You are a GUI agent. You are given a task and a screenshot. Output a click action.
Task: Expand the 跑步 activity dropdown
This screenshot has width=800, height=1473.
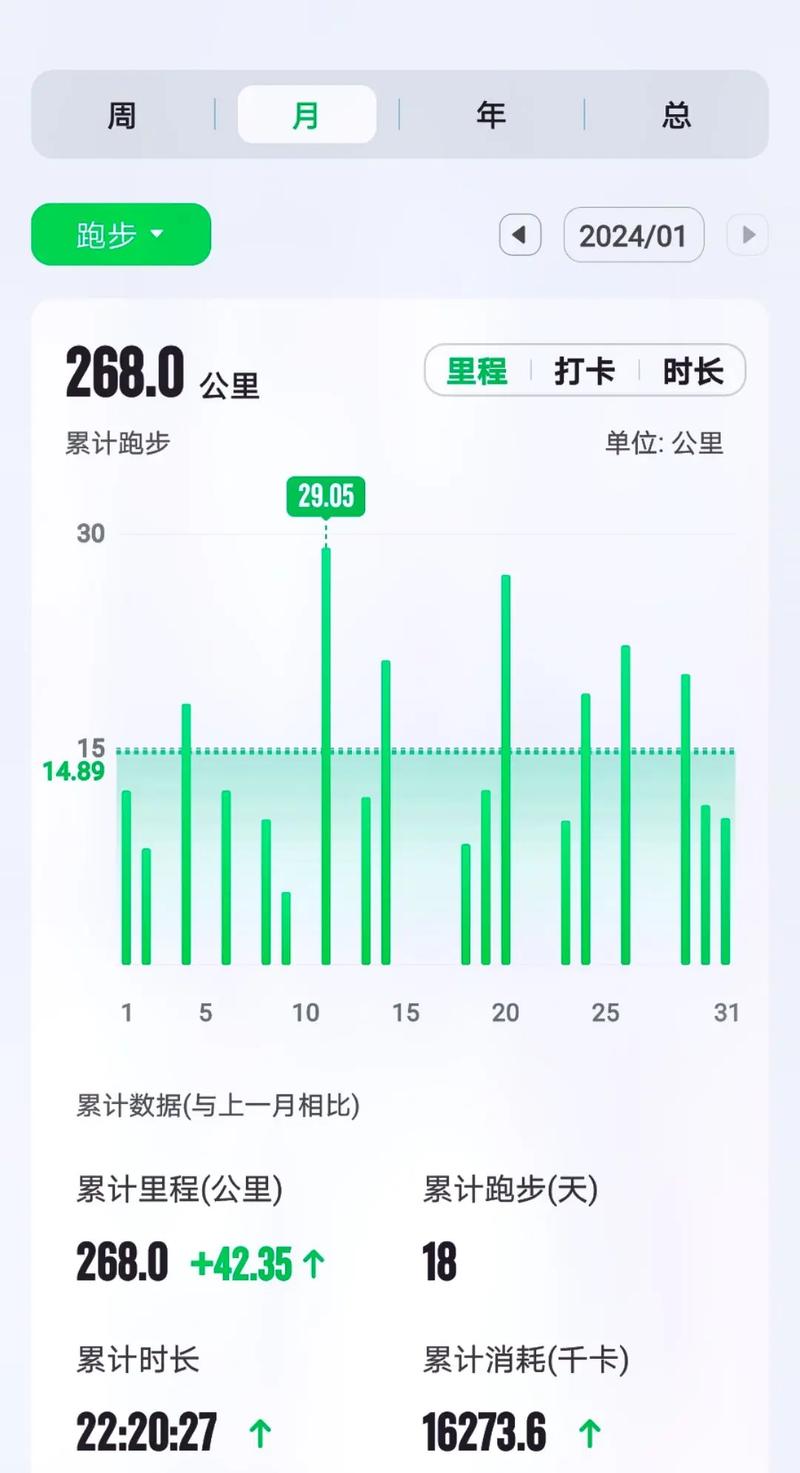click(x=121, y=235)
